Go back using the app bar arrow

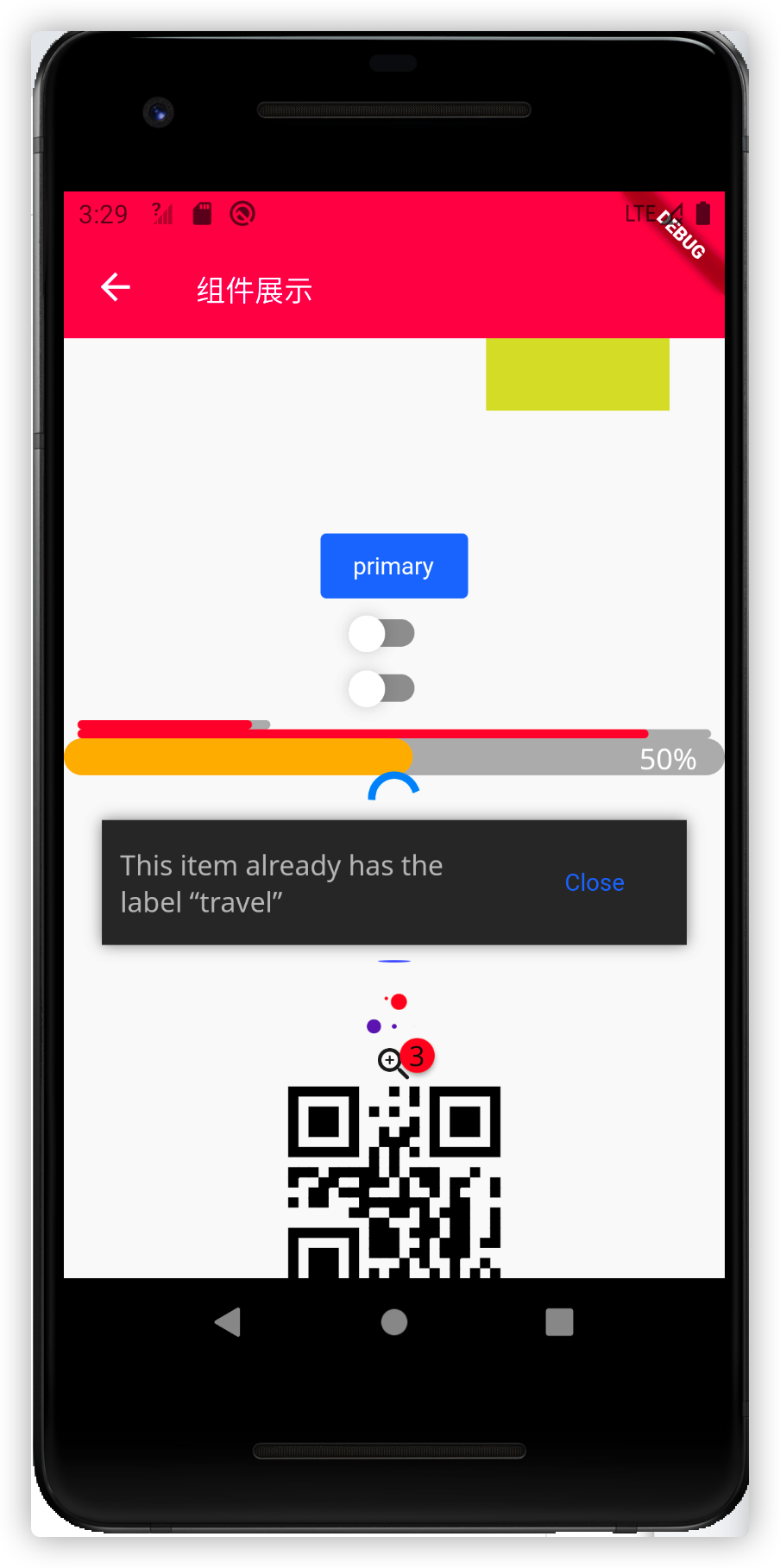[116, 287]
